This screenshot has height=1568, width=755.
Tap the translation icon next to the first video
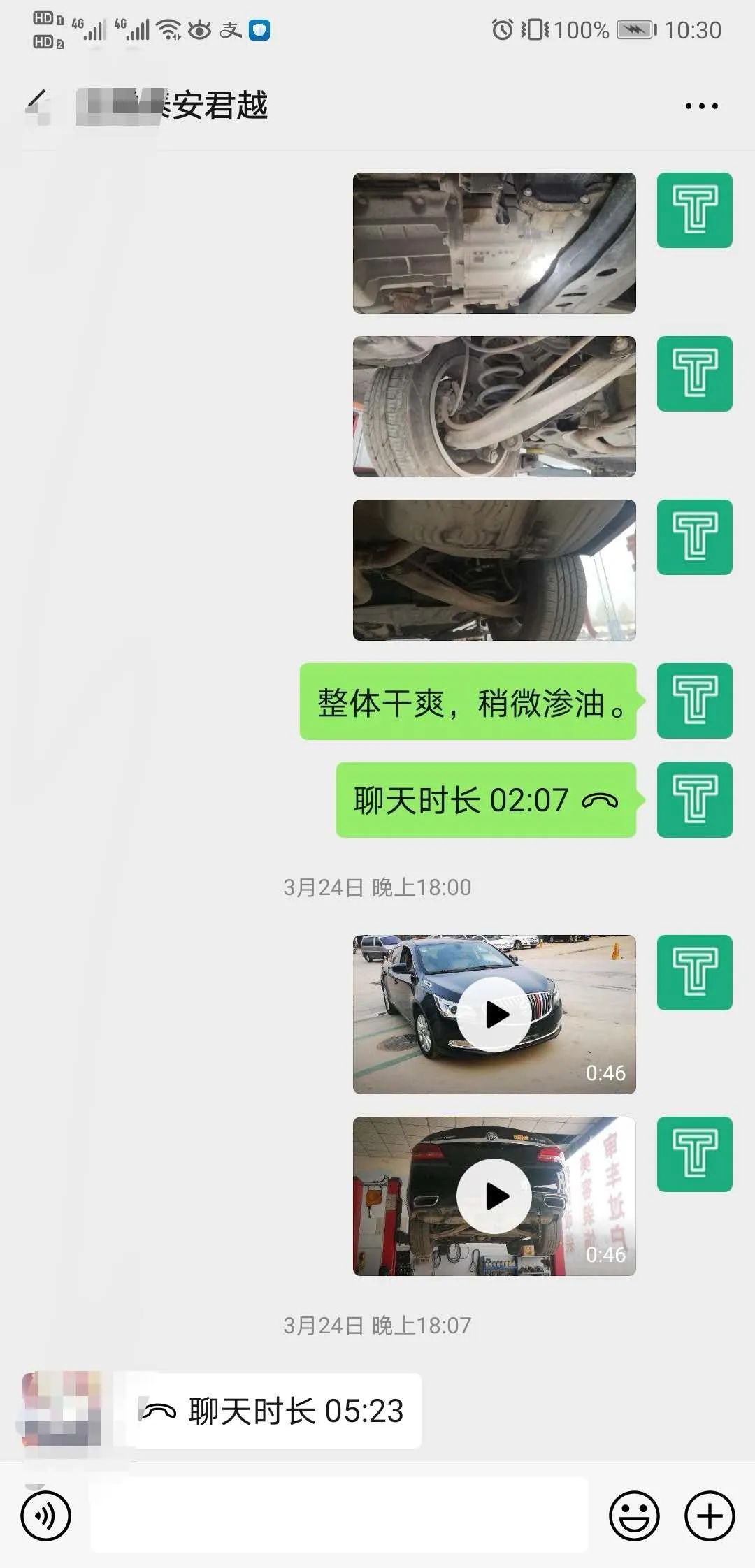694,973
